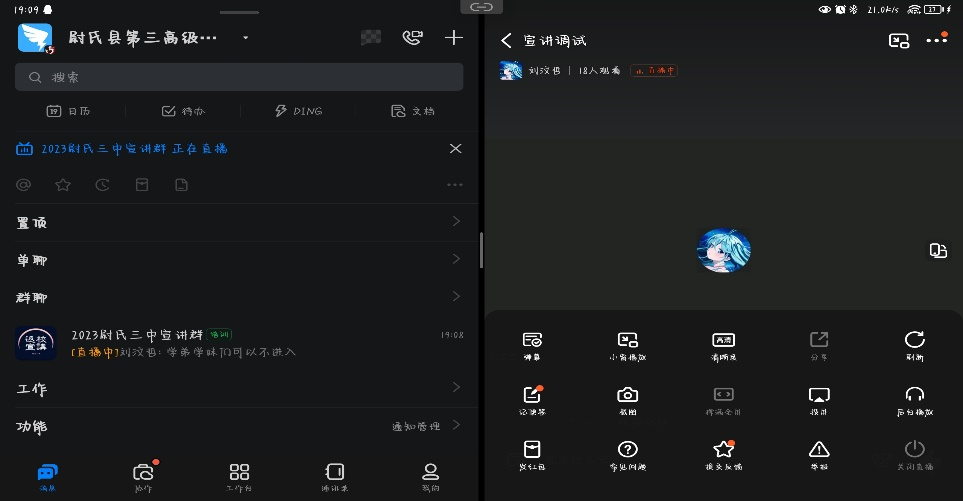The width and height of the screenshot is (963, 501).
Task: Dismiss the 正在直播 live banner
Action: pyautogui.click(x=455, y=149)
